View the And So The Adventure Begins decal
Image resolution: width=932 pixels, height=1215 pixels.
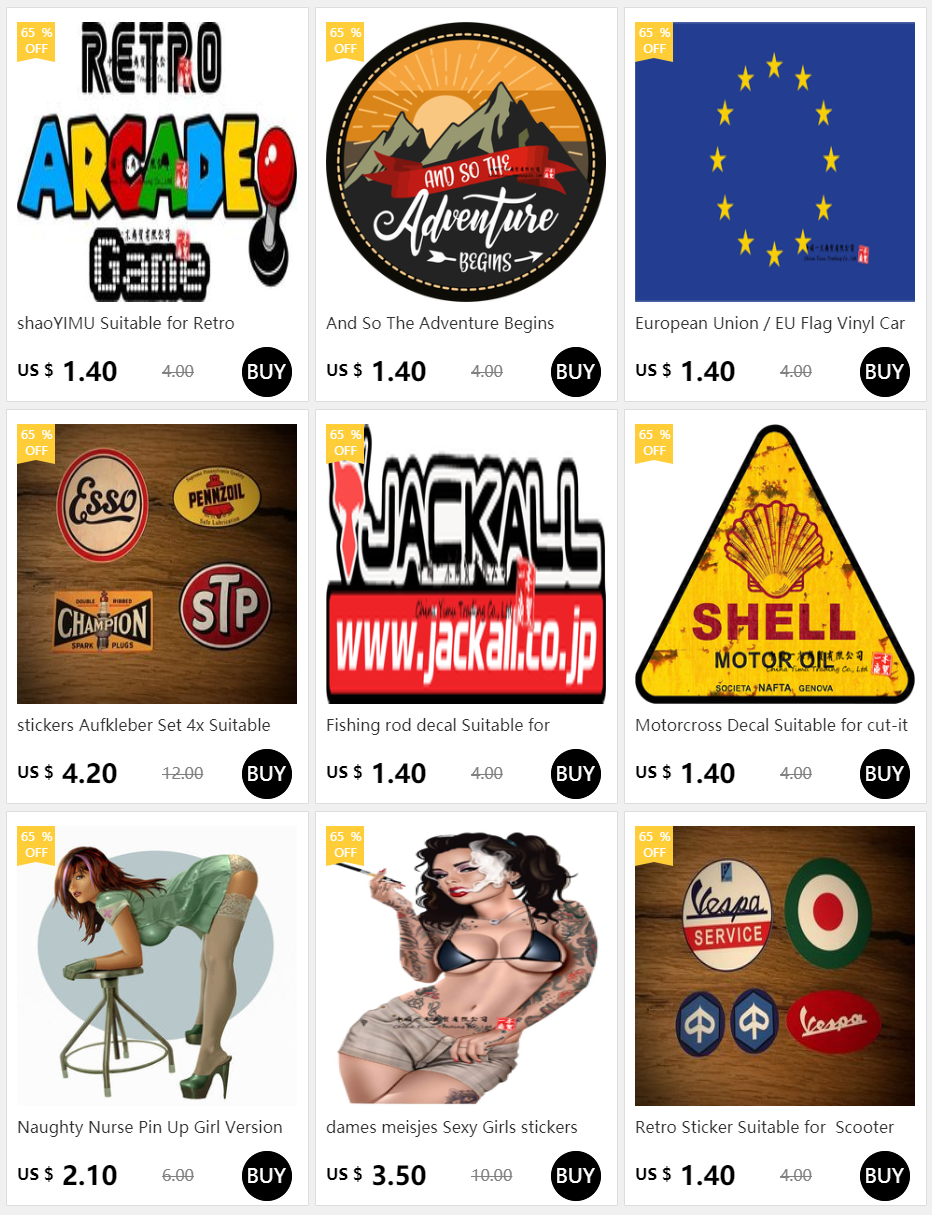466,162
